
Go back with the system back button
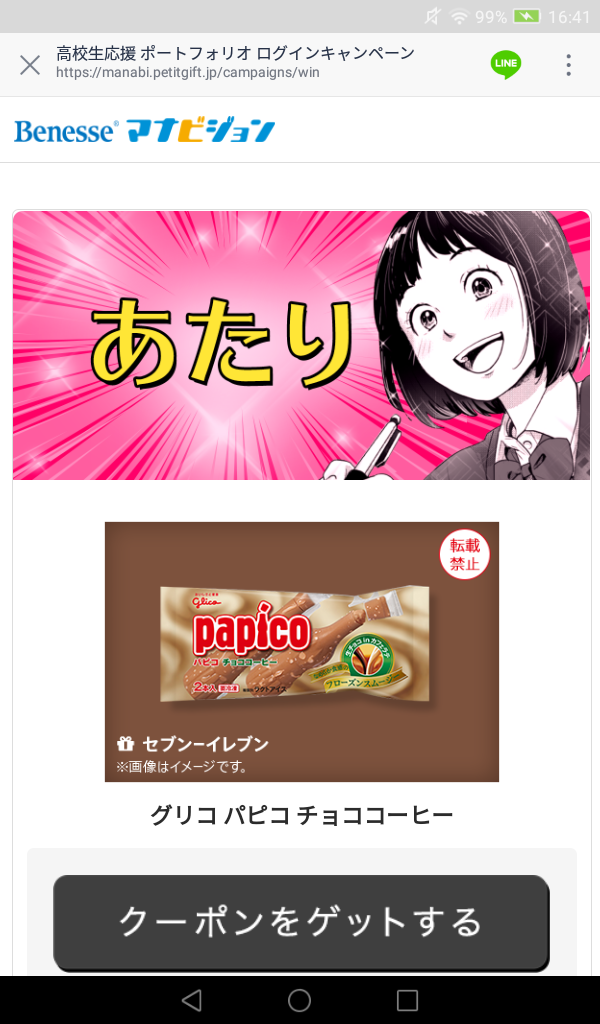click(x=191, y=1000)
